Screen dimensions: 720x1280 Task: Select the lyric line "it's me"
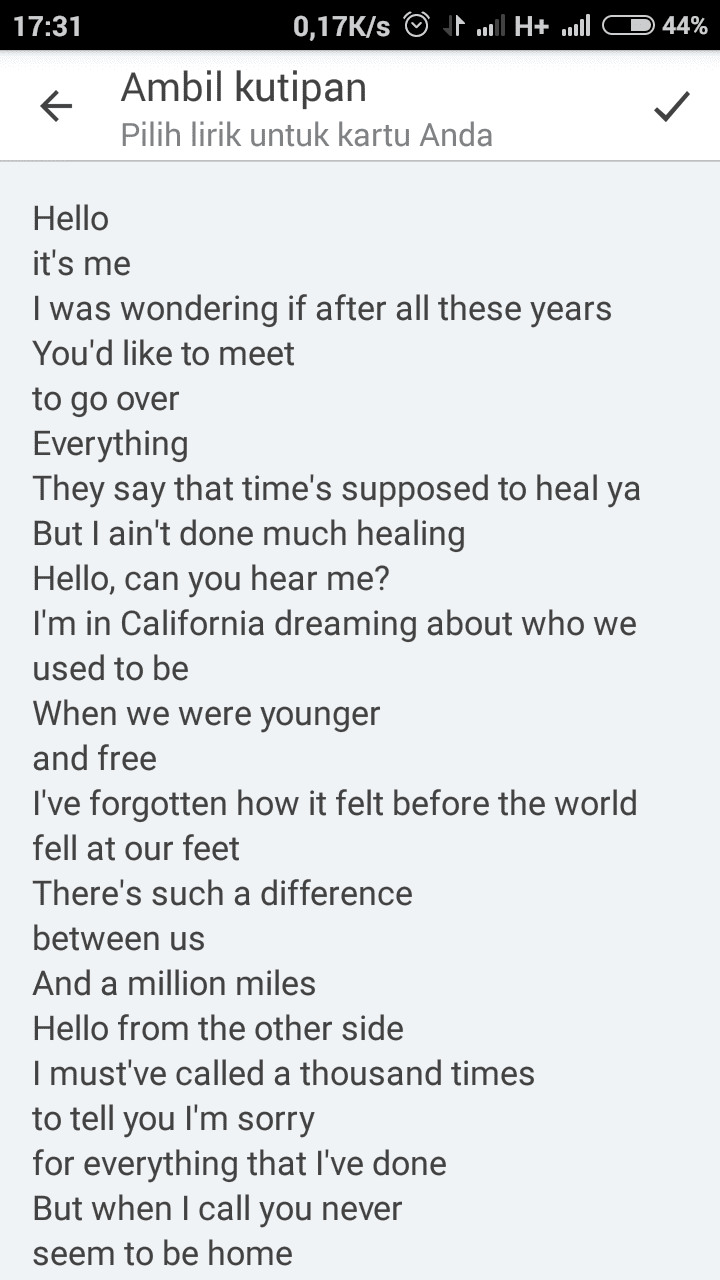[82, 263]
